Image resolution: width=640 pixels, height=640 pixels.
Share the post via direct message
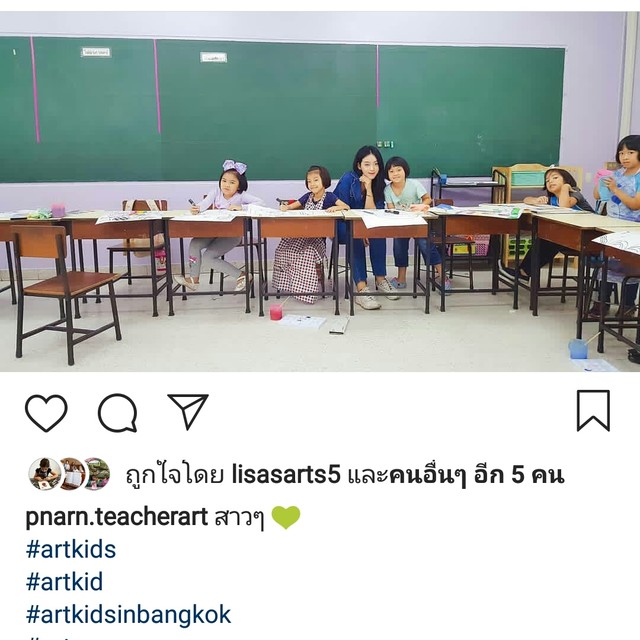point(187,411)
